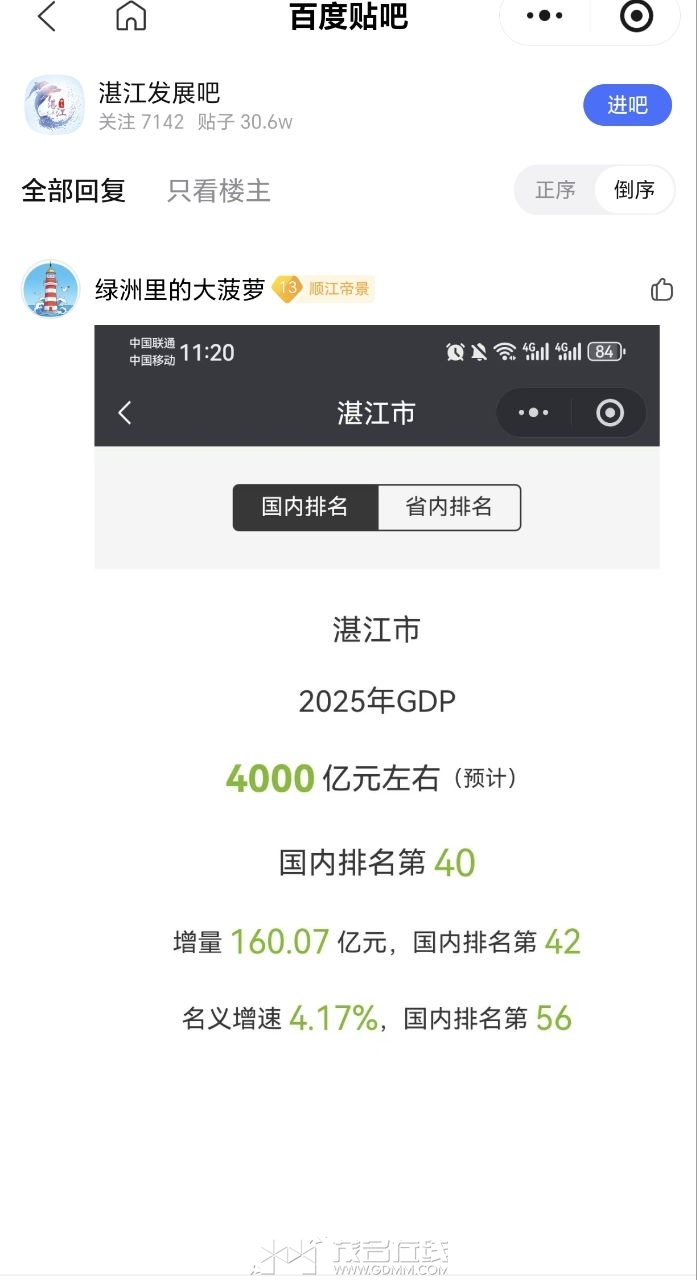Image resolution: width=697 pixels, height=1280 pixels.
Task: Switch to 全部回复 tab
Action: click(x=74, y=190)
